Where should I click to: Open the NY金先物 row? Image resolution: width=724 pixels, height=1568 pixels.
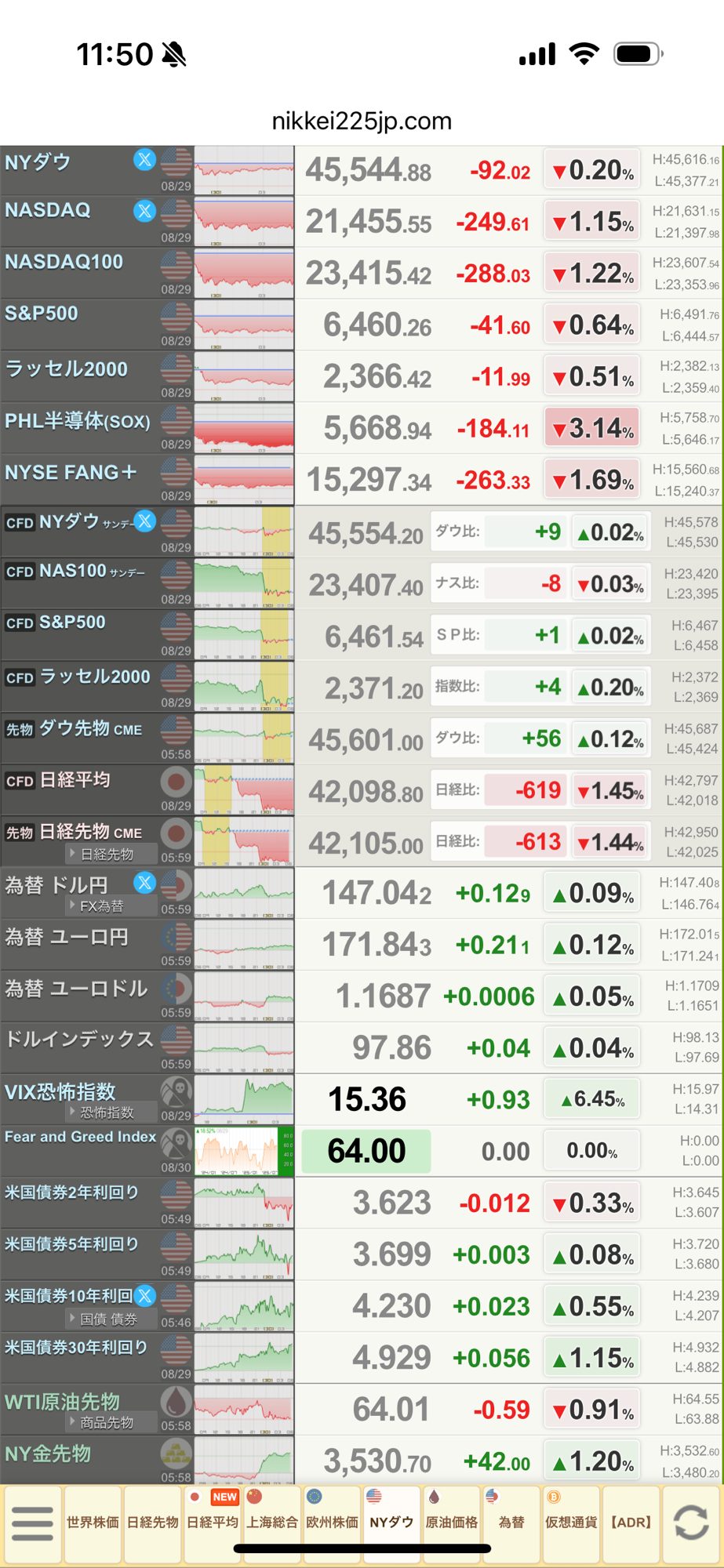tap(49, 1454)
